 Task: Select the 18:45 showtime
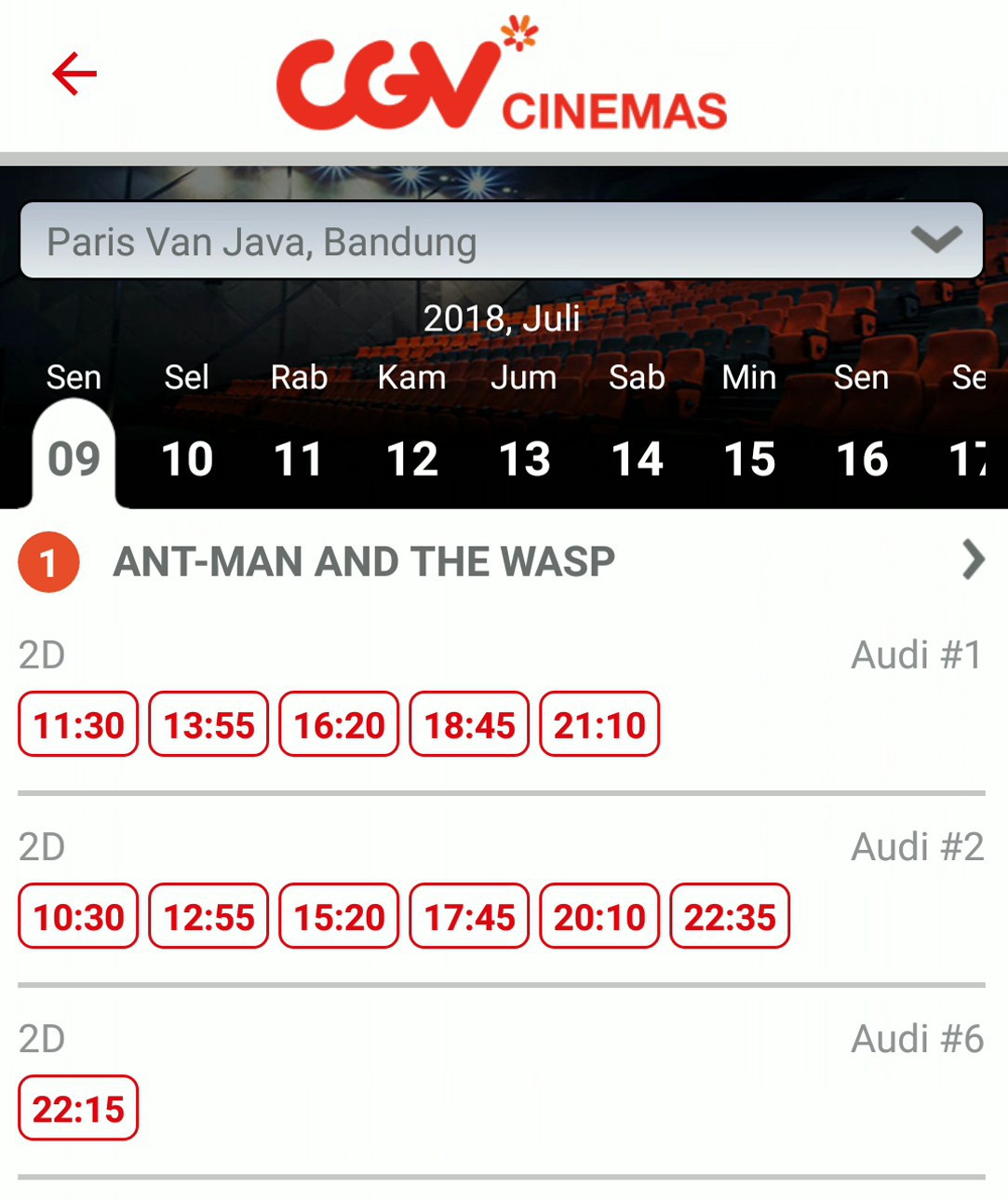469,724
